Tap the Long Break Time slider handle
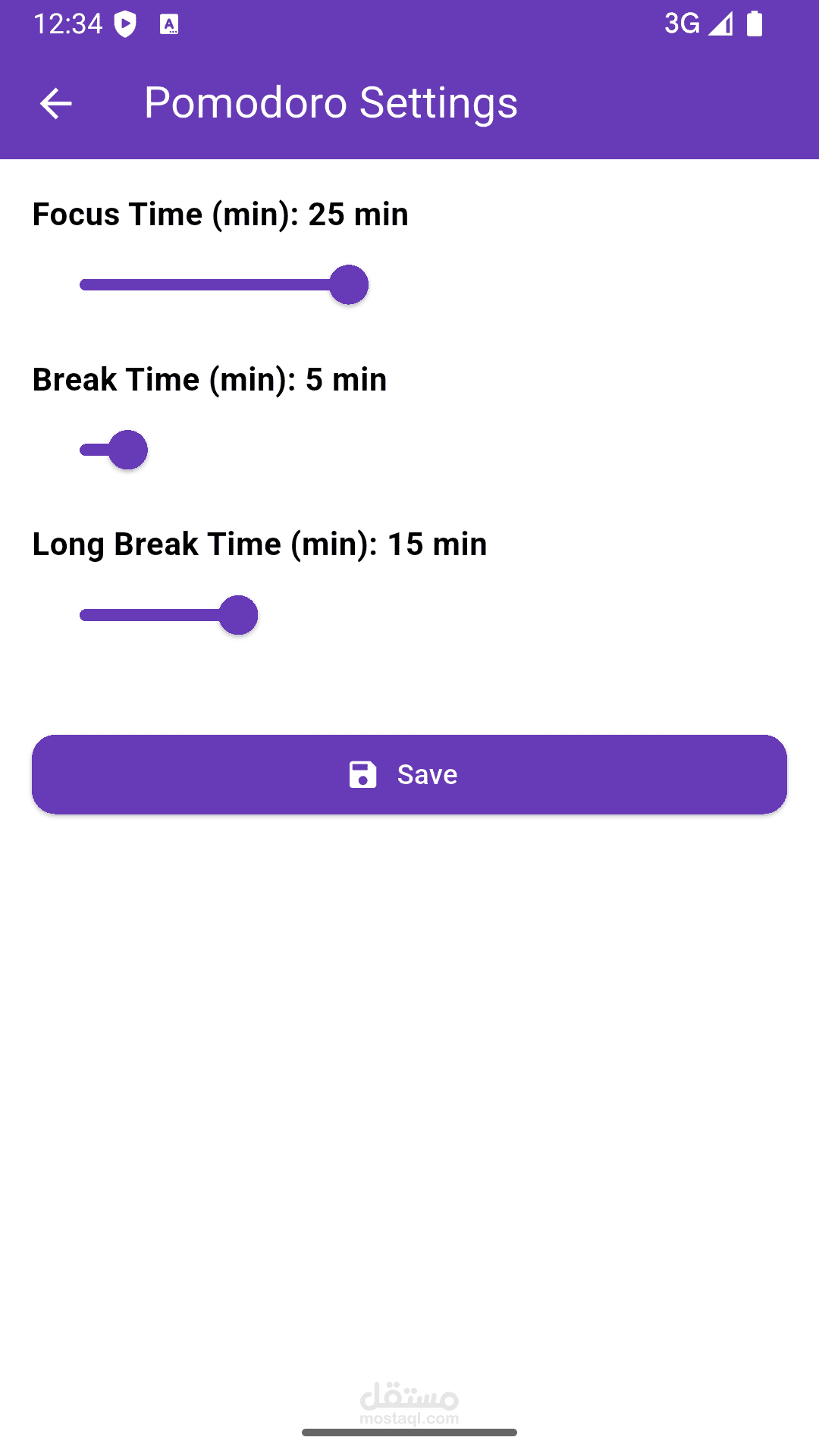Image resolution: width=819 pixels, height=1456 pixels. [x=238, y=615]
